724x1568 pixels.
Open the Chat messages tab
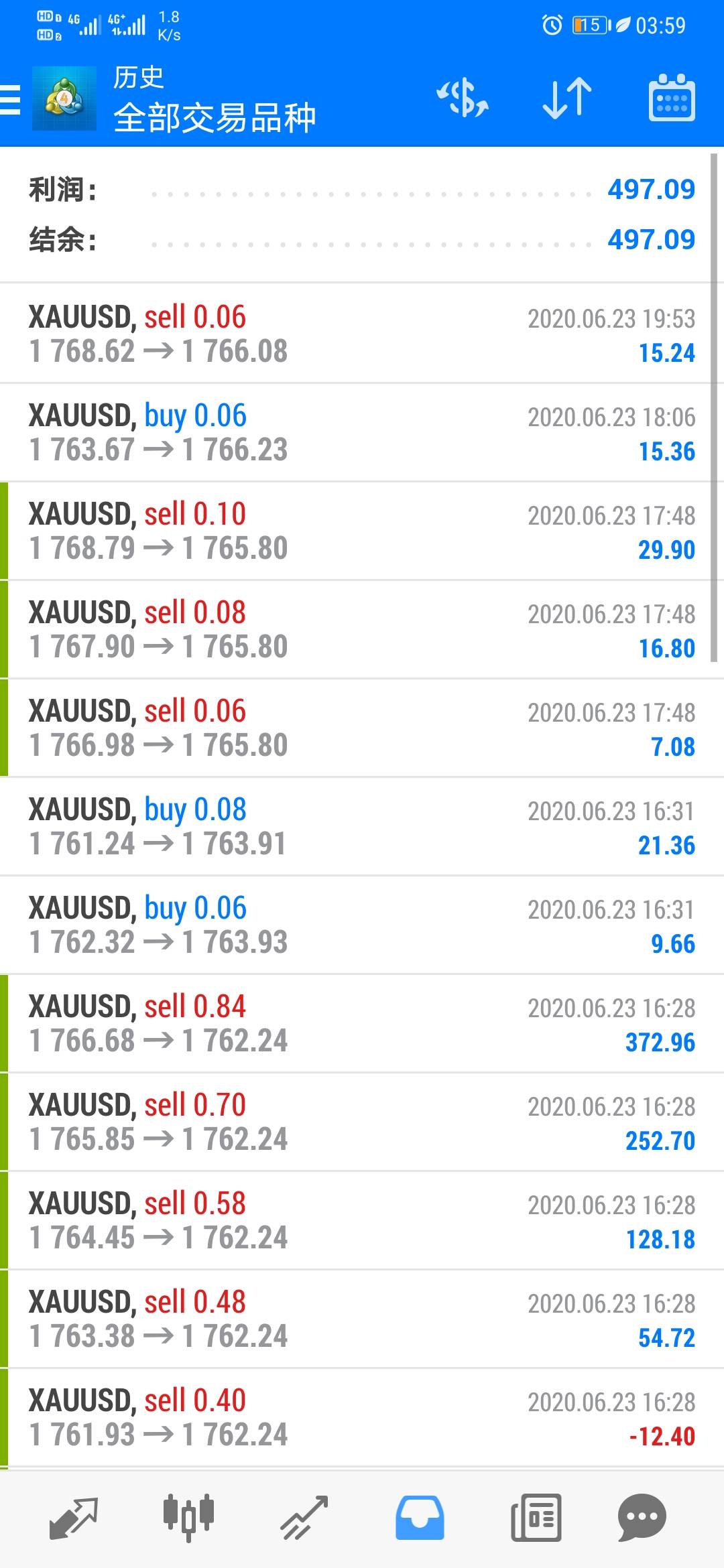click(x=642, y=1517)
